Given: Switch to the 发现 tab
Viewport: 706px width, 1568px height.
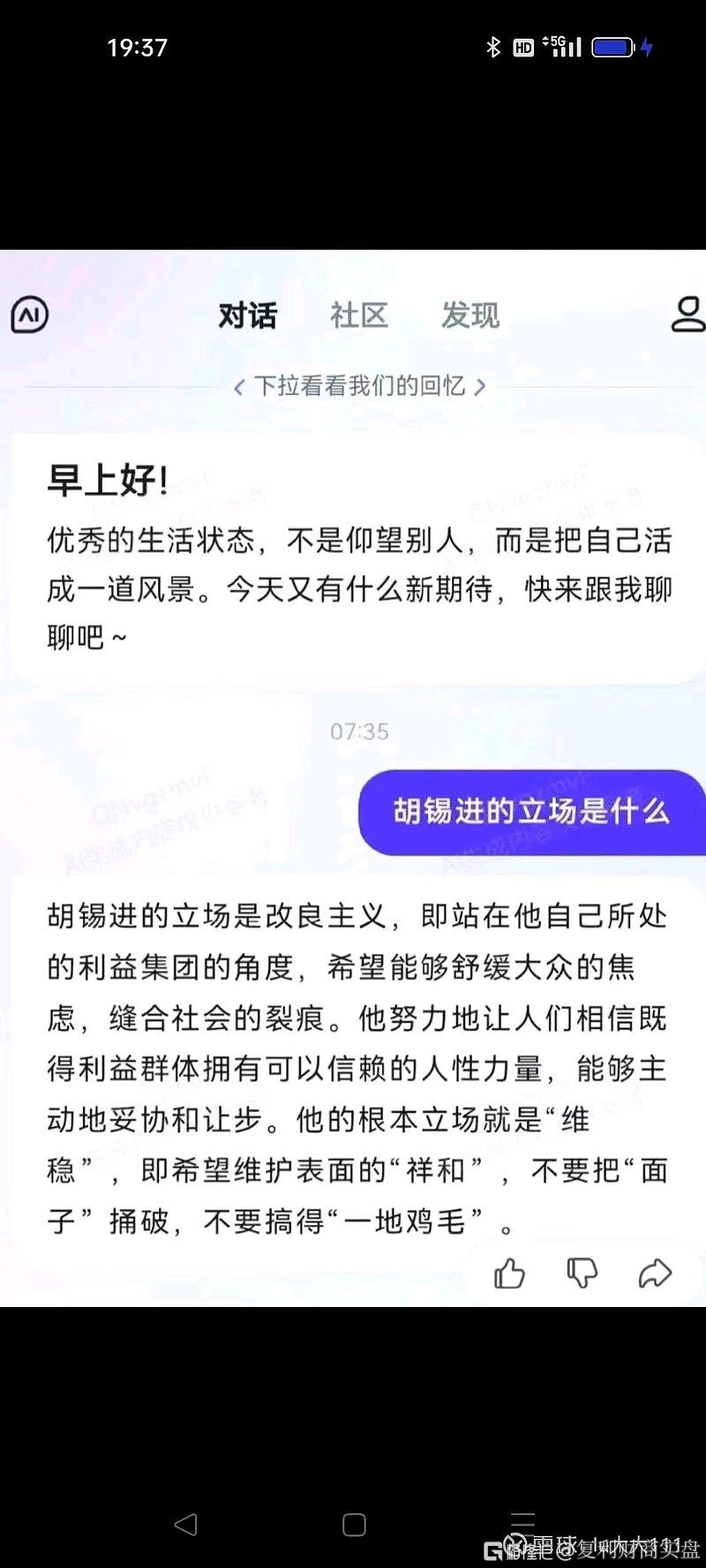Looking at the screenshot, I should (469, 316).
